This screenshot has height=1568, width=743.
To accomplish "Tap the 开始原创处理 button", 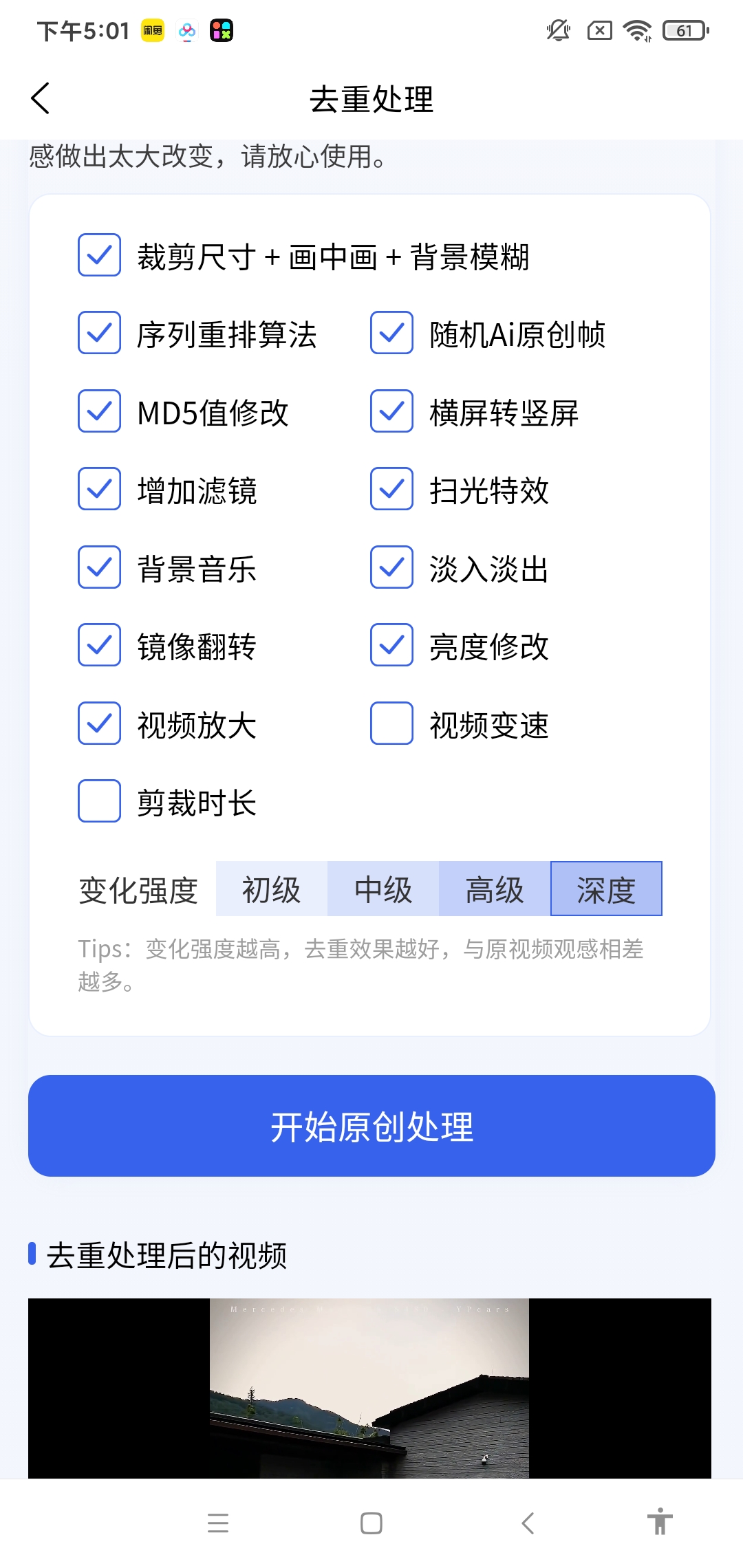I will [371, 1125].
